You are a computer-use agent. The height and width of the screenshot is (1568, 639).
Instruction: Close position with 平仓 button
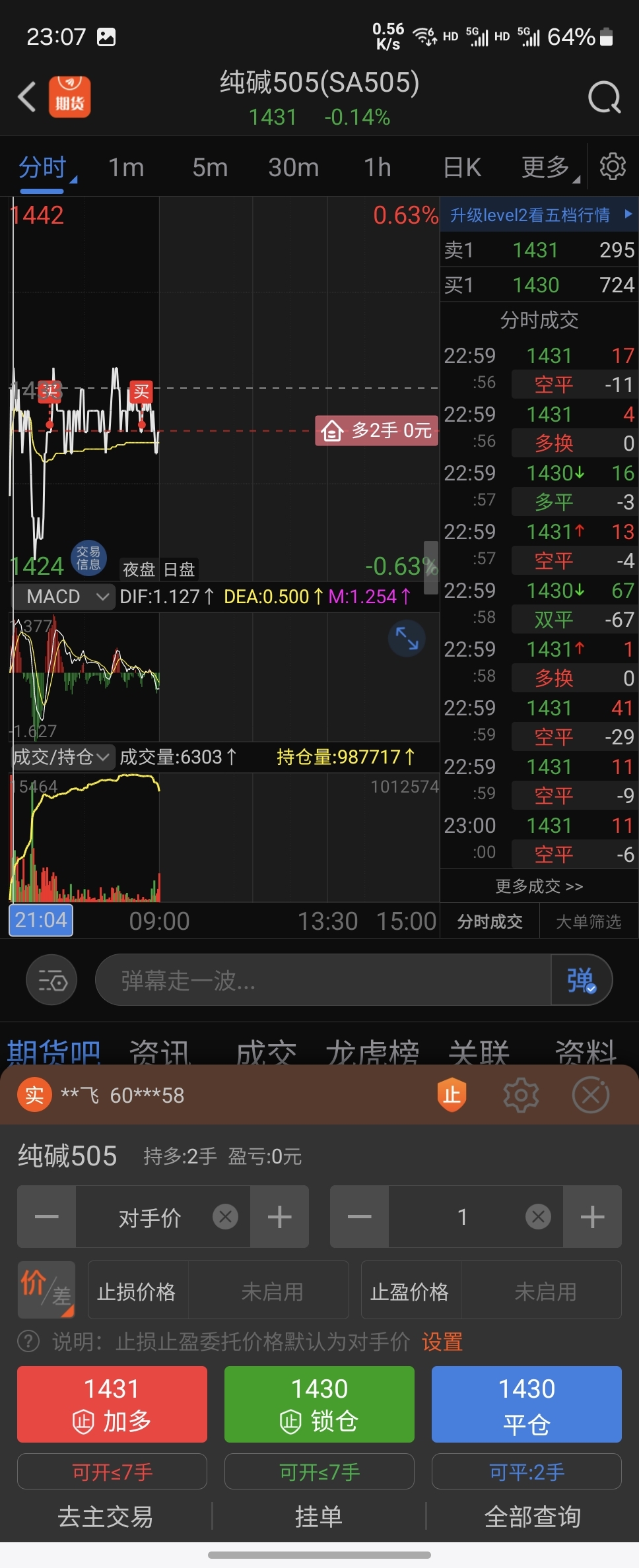[x=526, y=1404]
